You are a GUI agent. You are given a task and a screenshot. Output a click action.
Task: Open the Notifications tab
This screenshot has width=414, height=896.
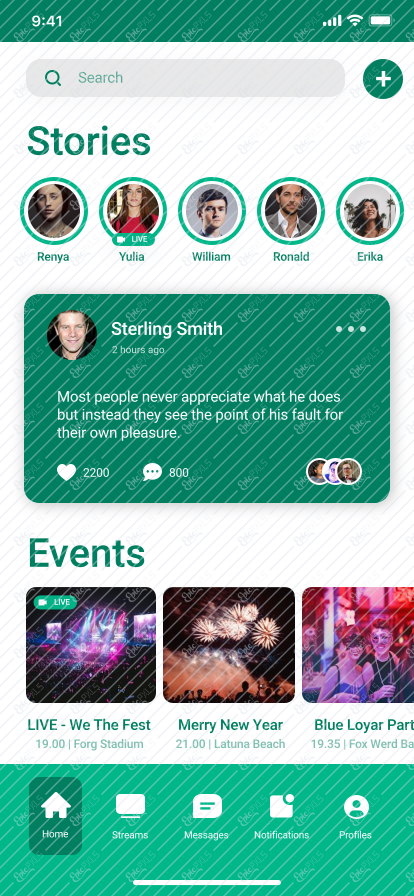pos(281,817)
